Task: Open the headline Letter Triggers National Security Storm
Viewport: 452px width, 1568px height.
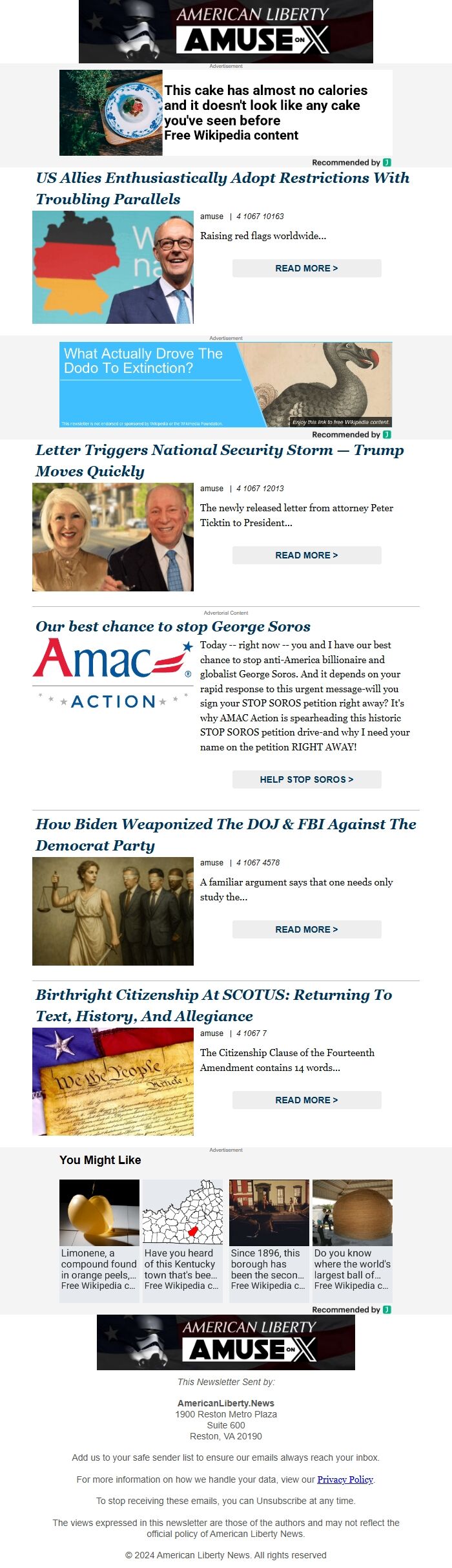Action: (220, 460)
